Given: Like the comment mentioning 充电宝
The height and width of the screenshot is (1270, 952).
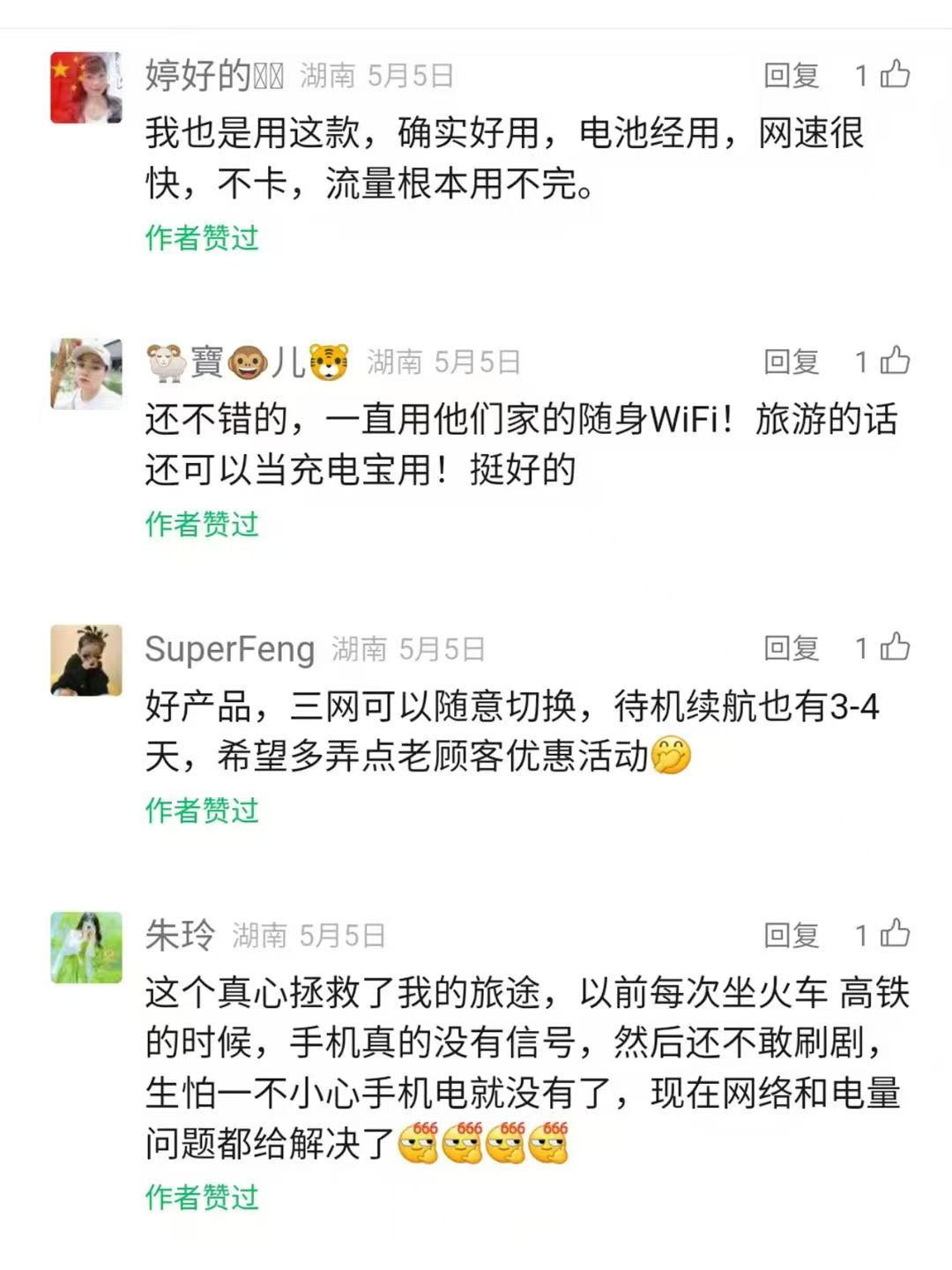Looking at the screenshot, I should point(894,360).
